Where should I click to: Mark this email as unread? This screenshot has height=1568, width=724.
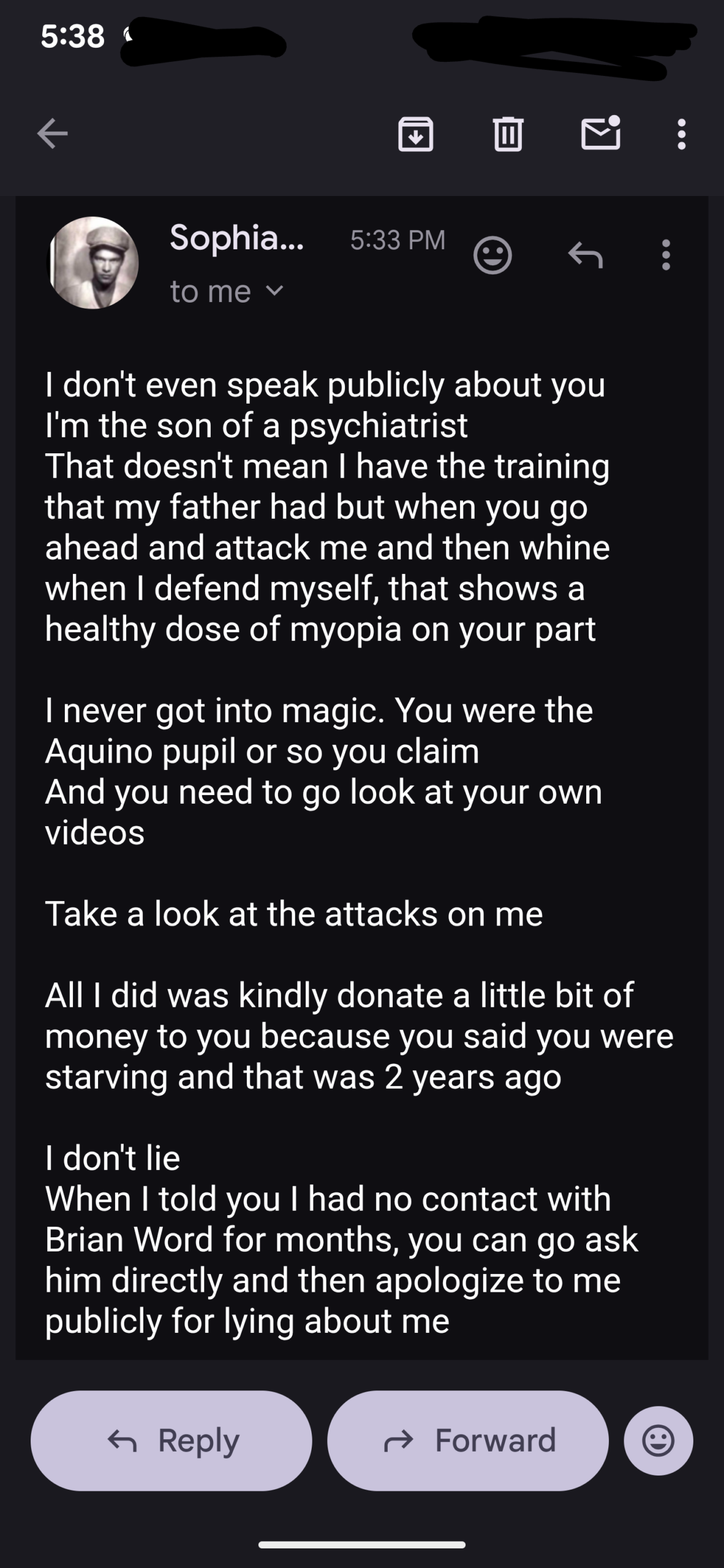600,134
